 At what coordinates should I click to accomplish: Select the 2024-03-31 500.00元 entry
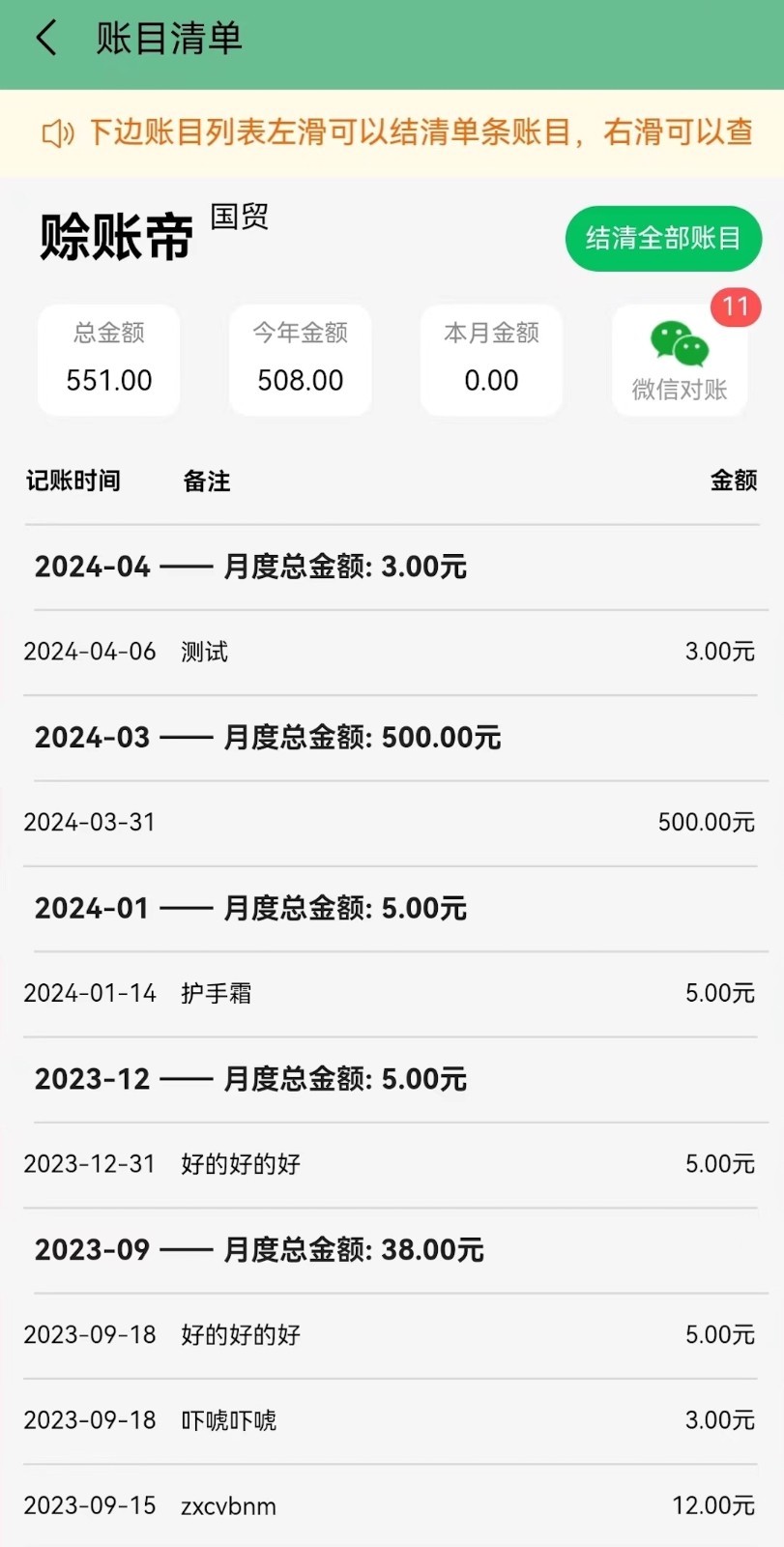point(391,822)
